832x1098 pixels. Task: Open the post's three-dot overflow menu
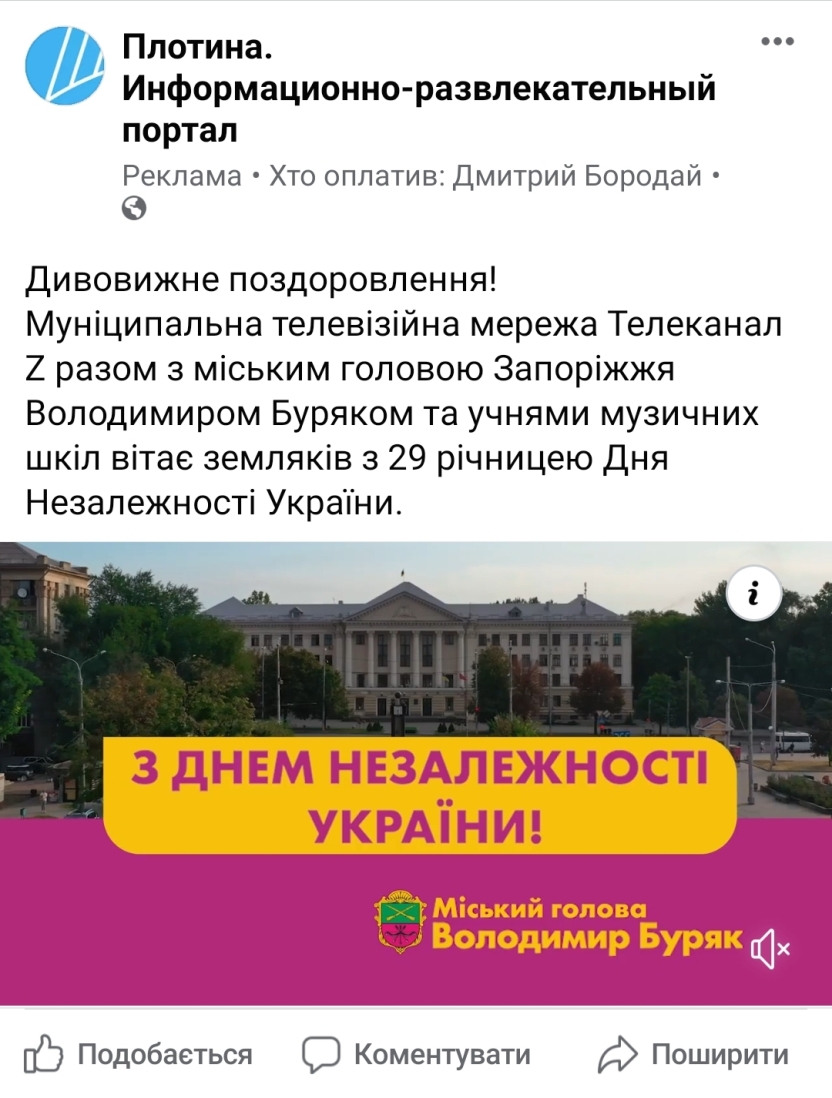[777, 42]
